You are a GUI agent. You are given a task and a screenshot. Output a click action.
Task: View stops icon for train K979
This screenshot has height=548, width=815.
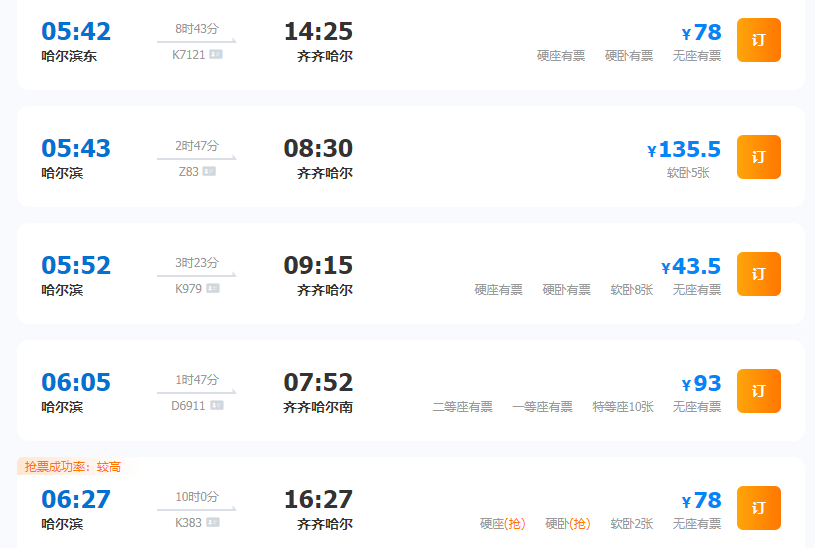pos(213,288)
